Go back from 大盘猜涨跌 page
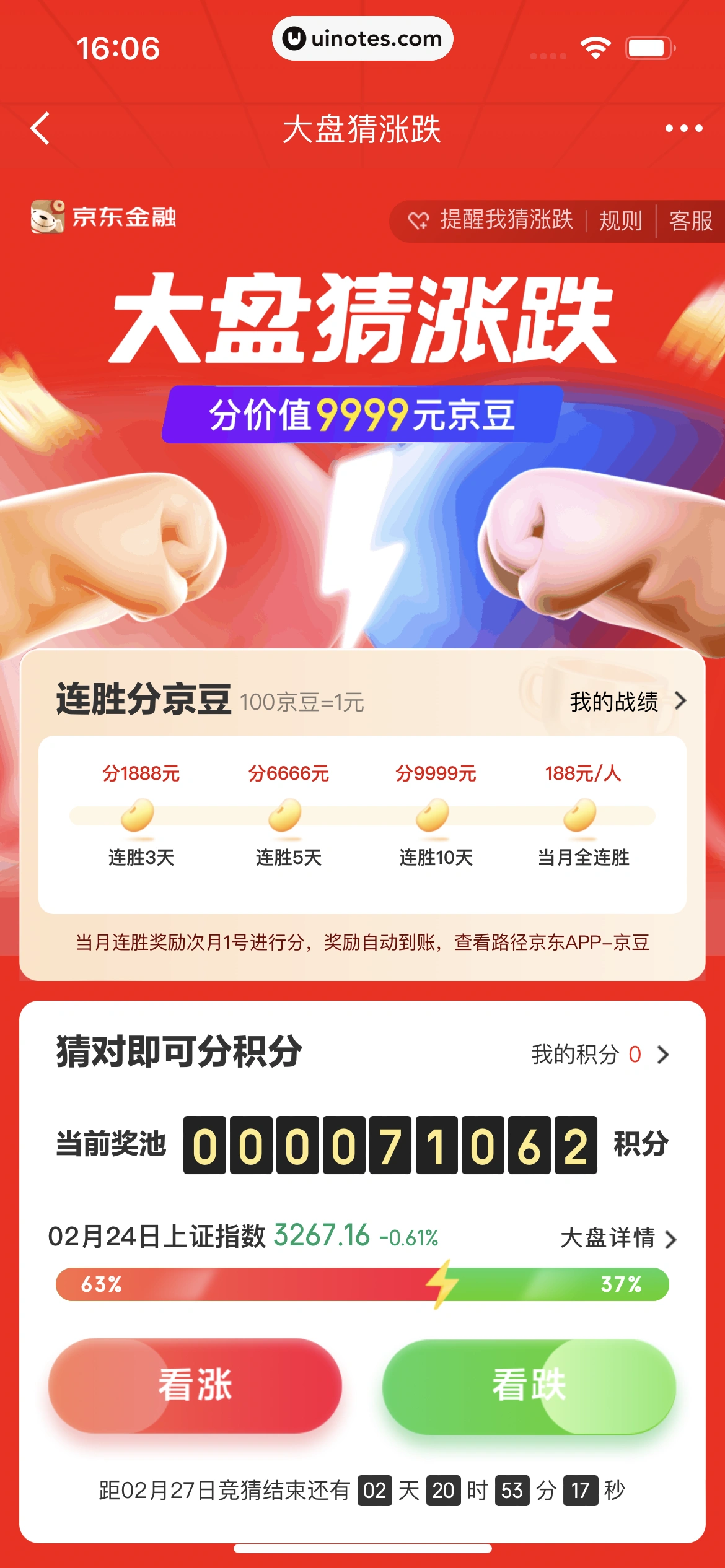 (40, 129)
